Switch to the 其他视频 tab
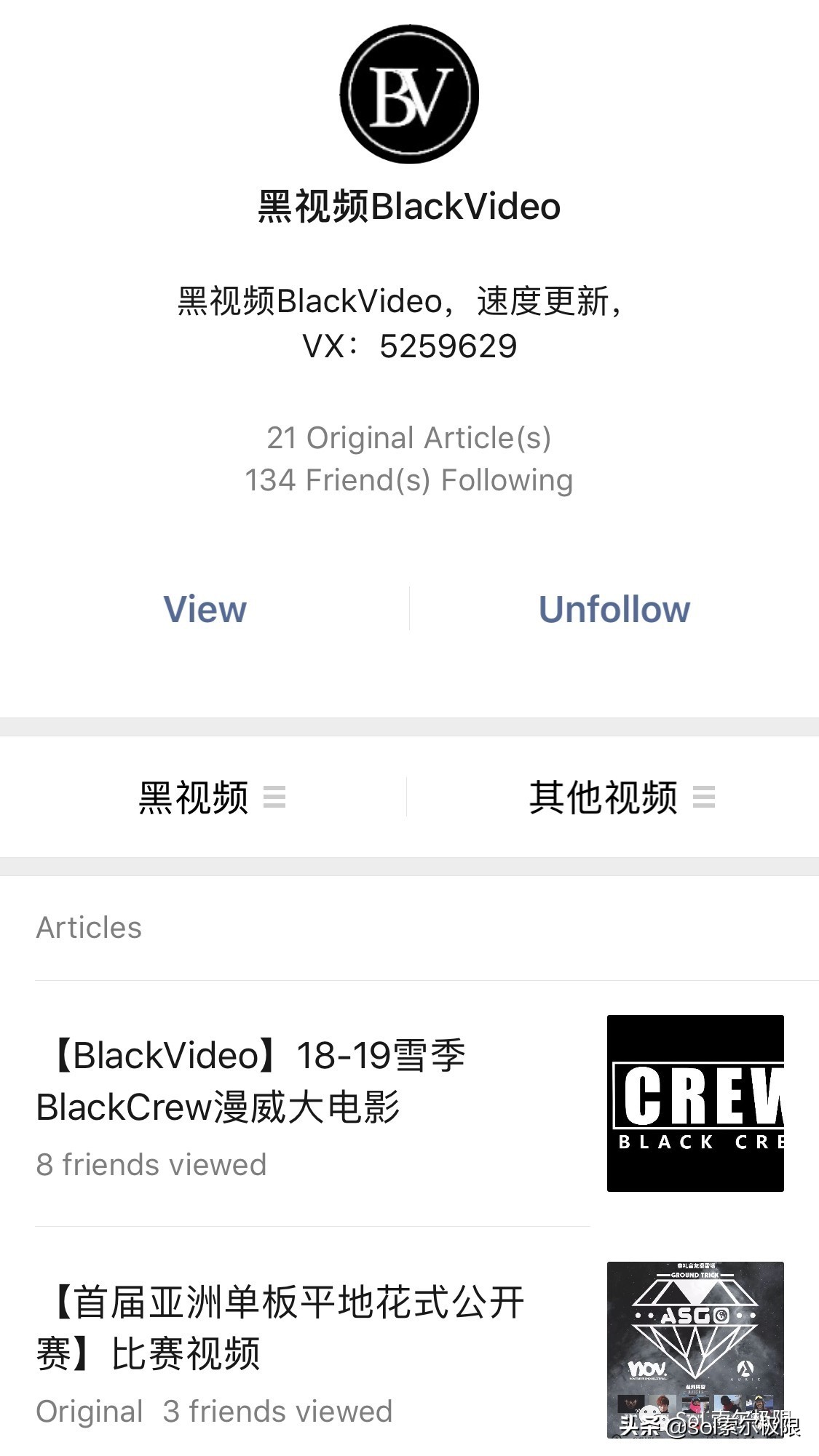The width and height of the screenshot is (819, 1456). tap(604, 798)
